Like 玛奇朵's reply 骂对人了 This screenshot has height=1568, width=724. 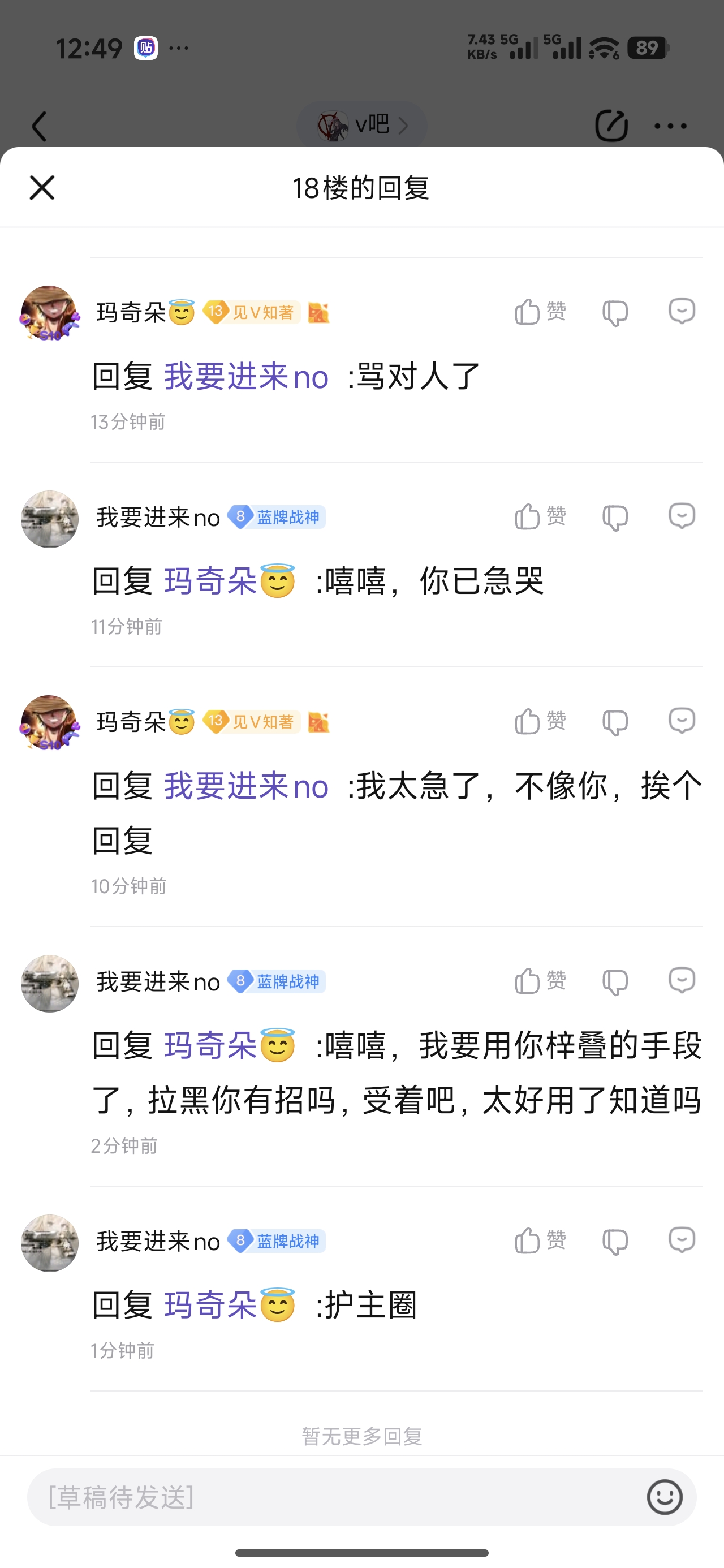pos(540,312)
